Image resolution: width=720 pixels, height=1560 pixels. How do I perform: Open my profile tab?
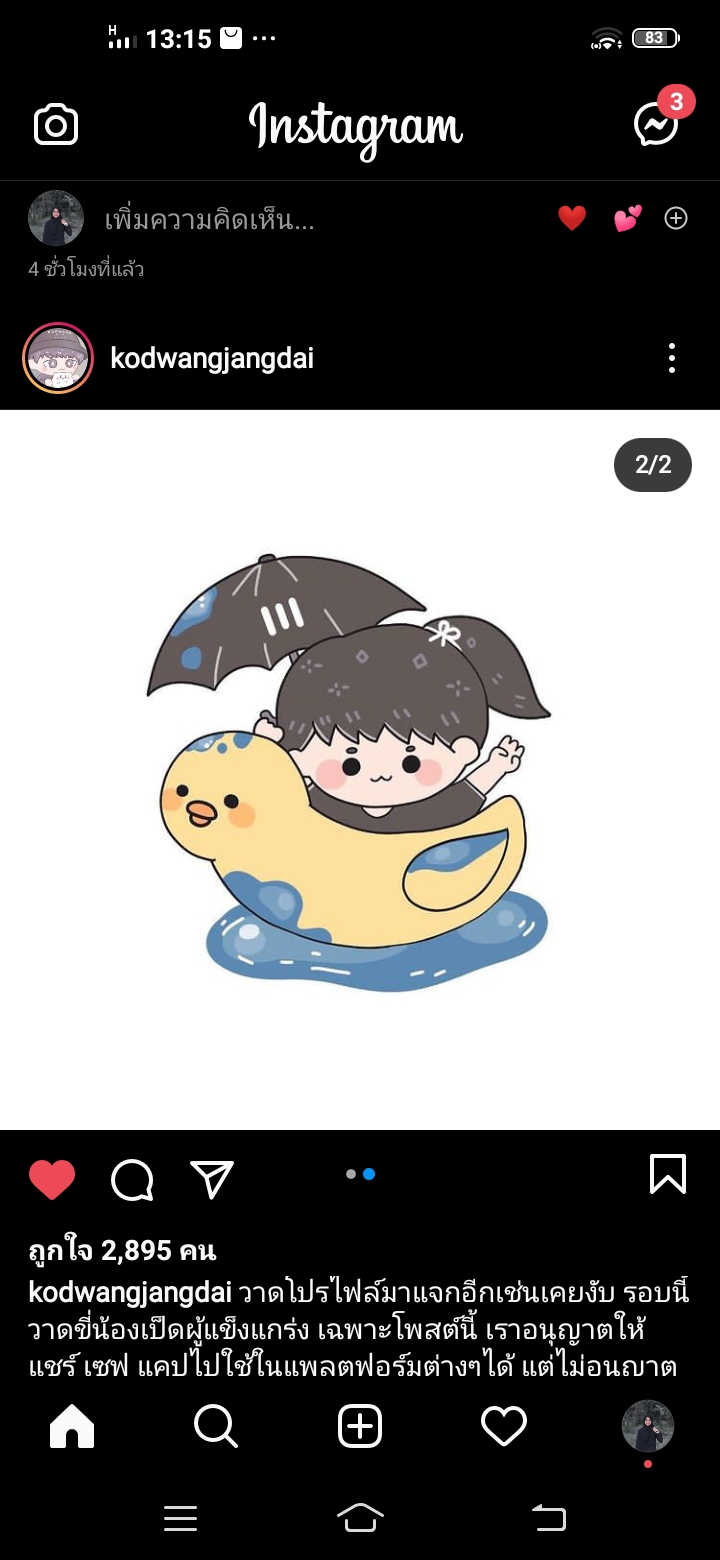[648, 1426]
